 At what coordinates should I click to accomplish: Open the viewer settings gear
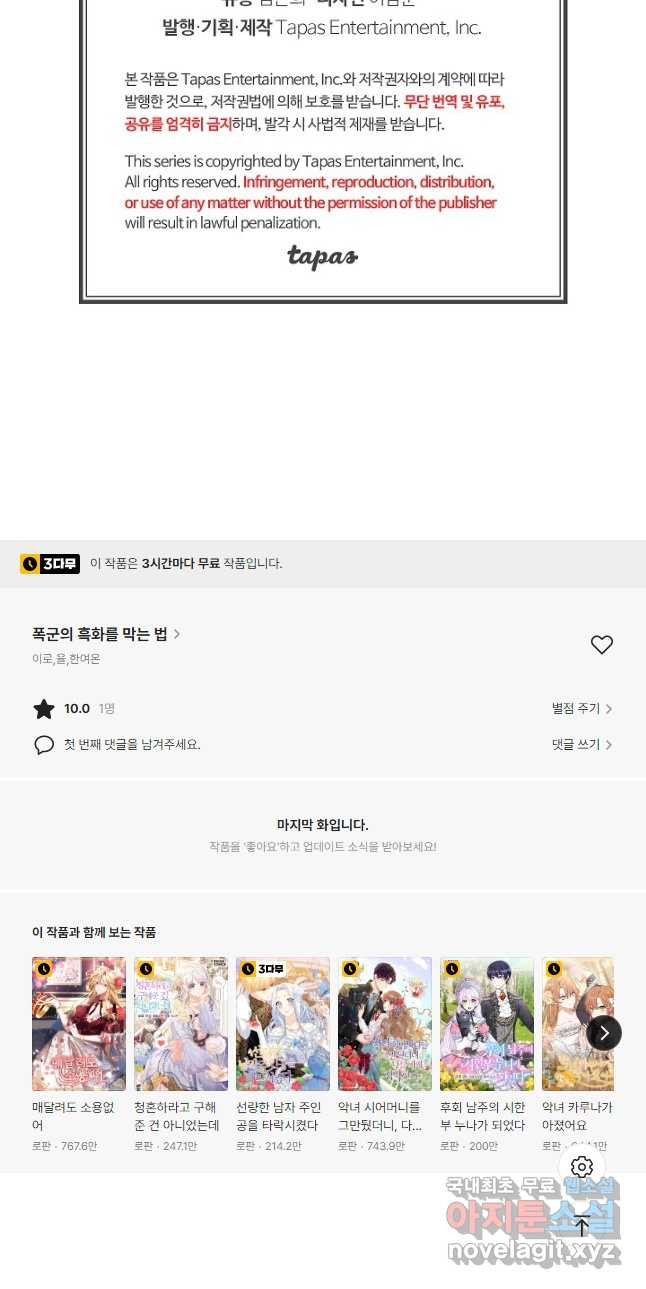pos(582,1167)
